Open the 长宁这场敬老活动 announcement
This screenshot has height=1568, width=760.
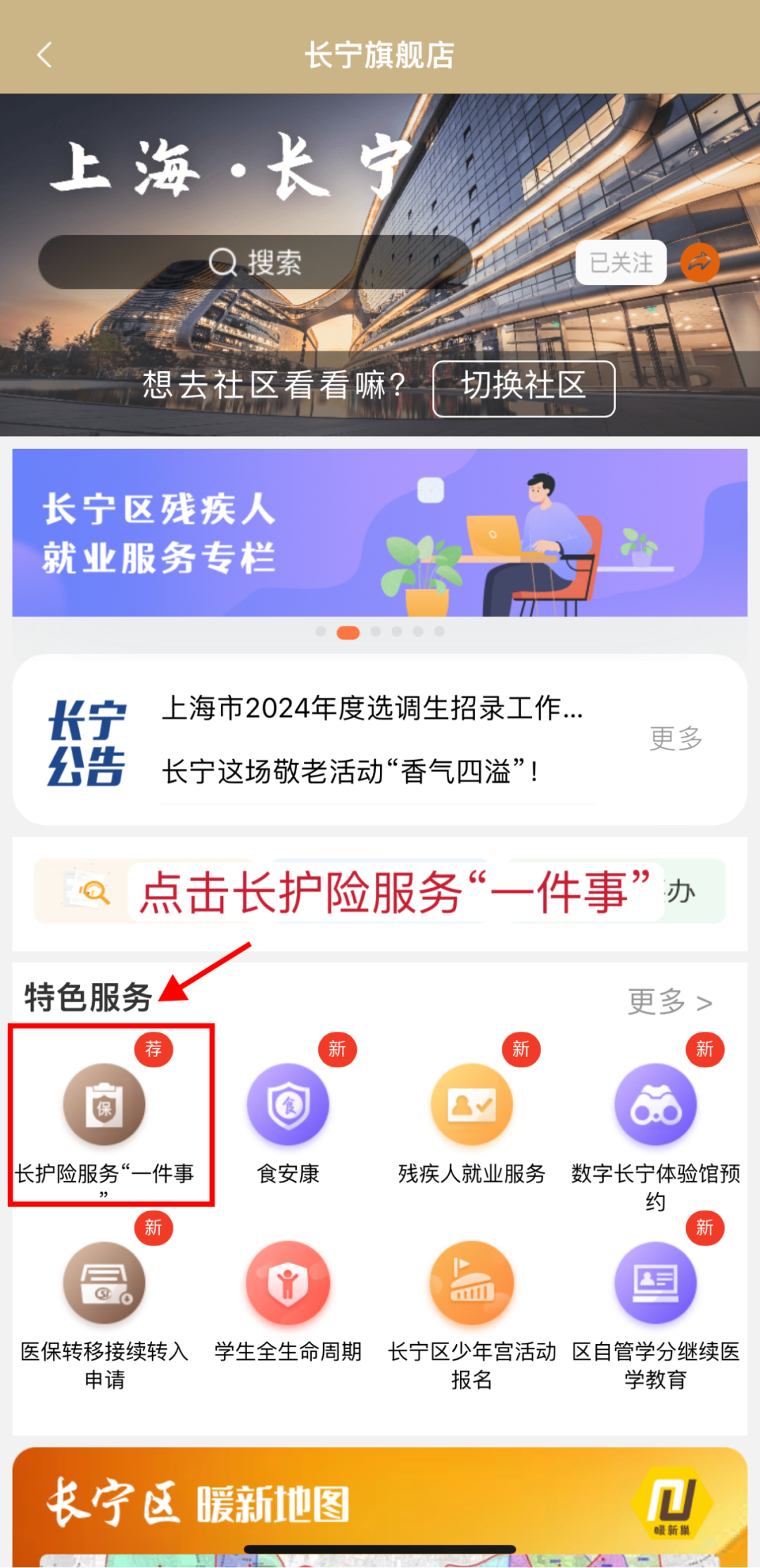tap(351, 771)
